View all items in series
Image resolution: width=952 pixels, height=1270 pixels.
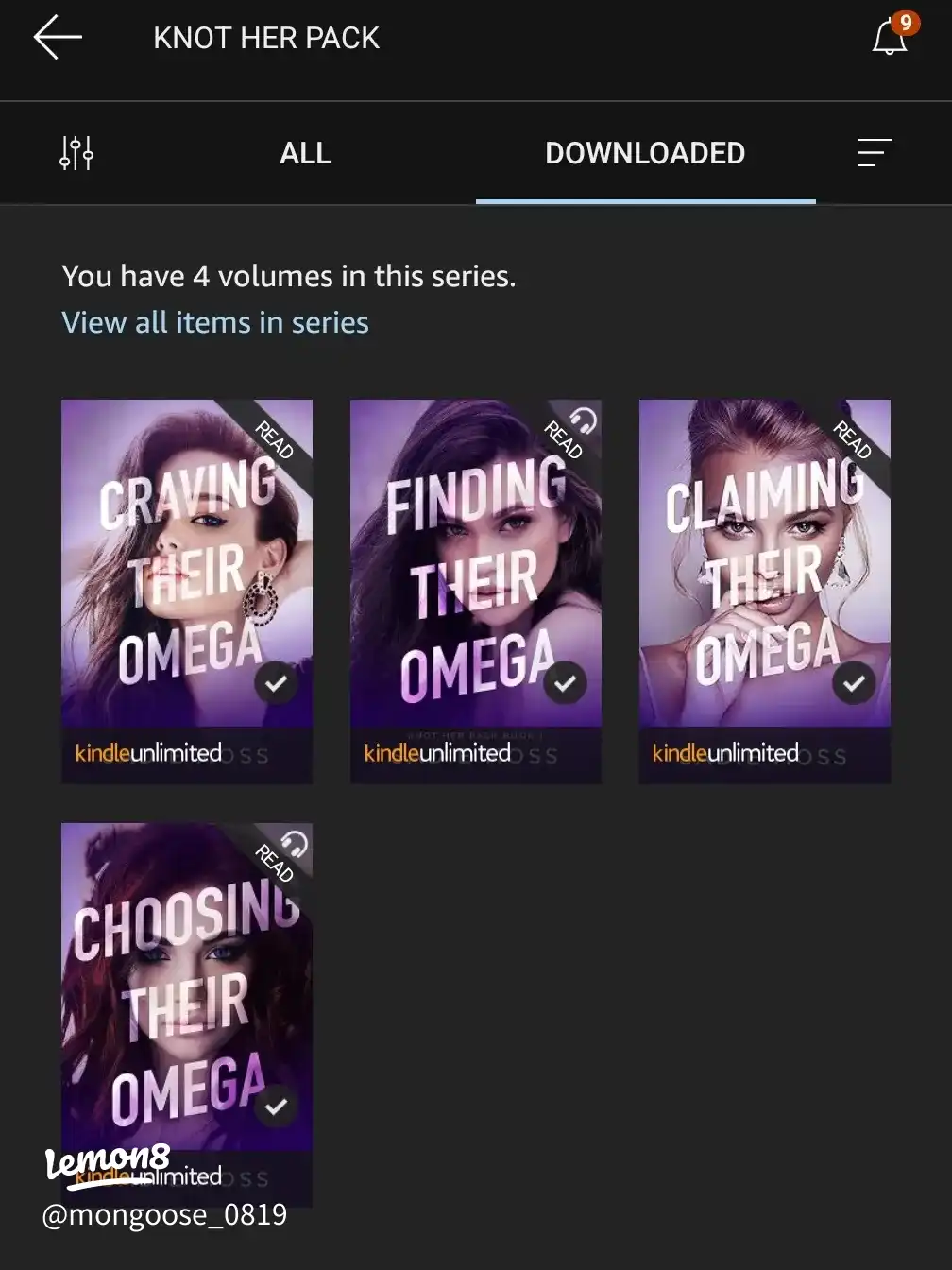(215, 322)
